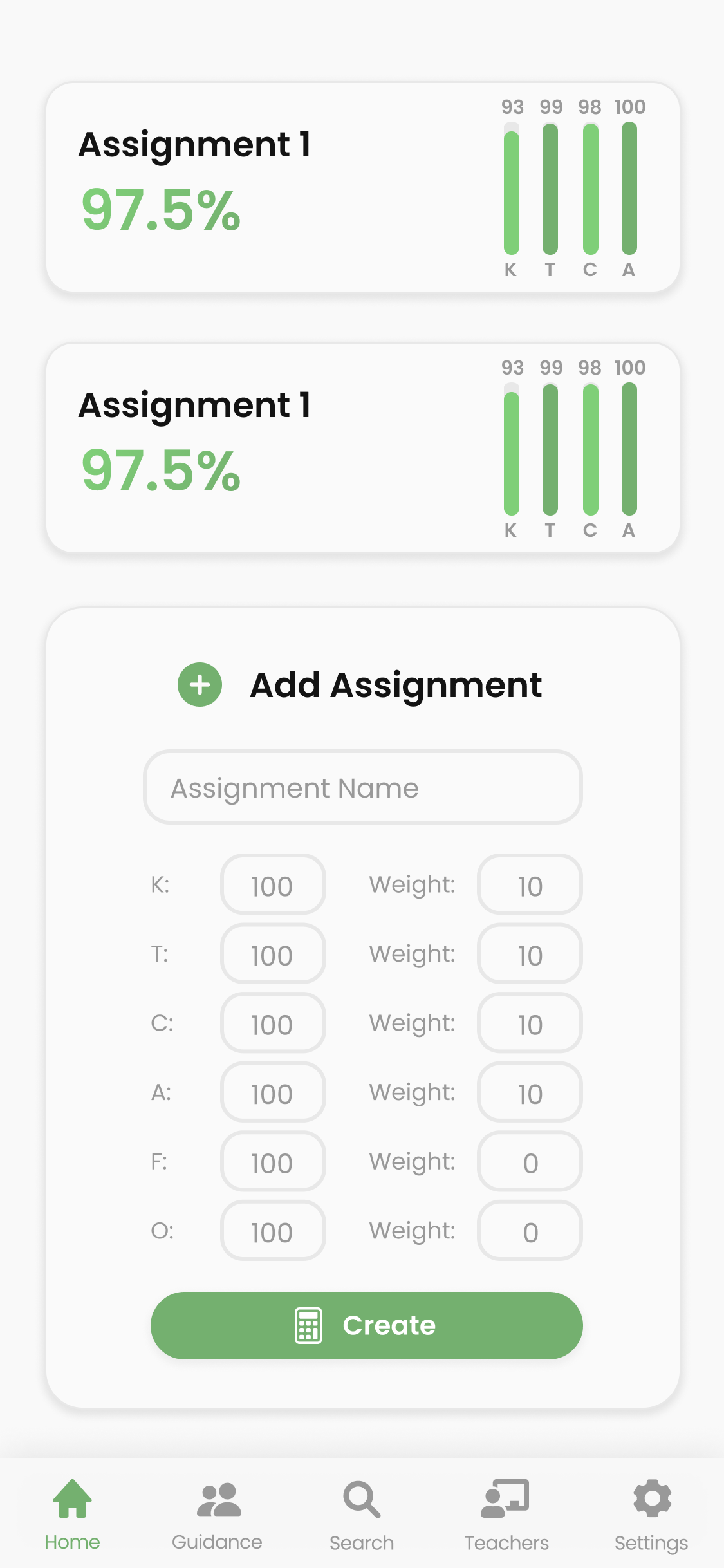Viewport: 724px width, 1568px height.
Task: Open the Teachers tab
Action: click(x=506, y=1516)
